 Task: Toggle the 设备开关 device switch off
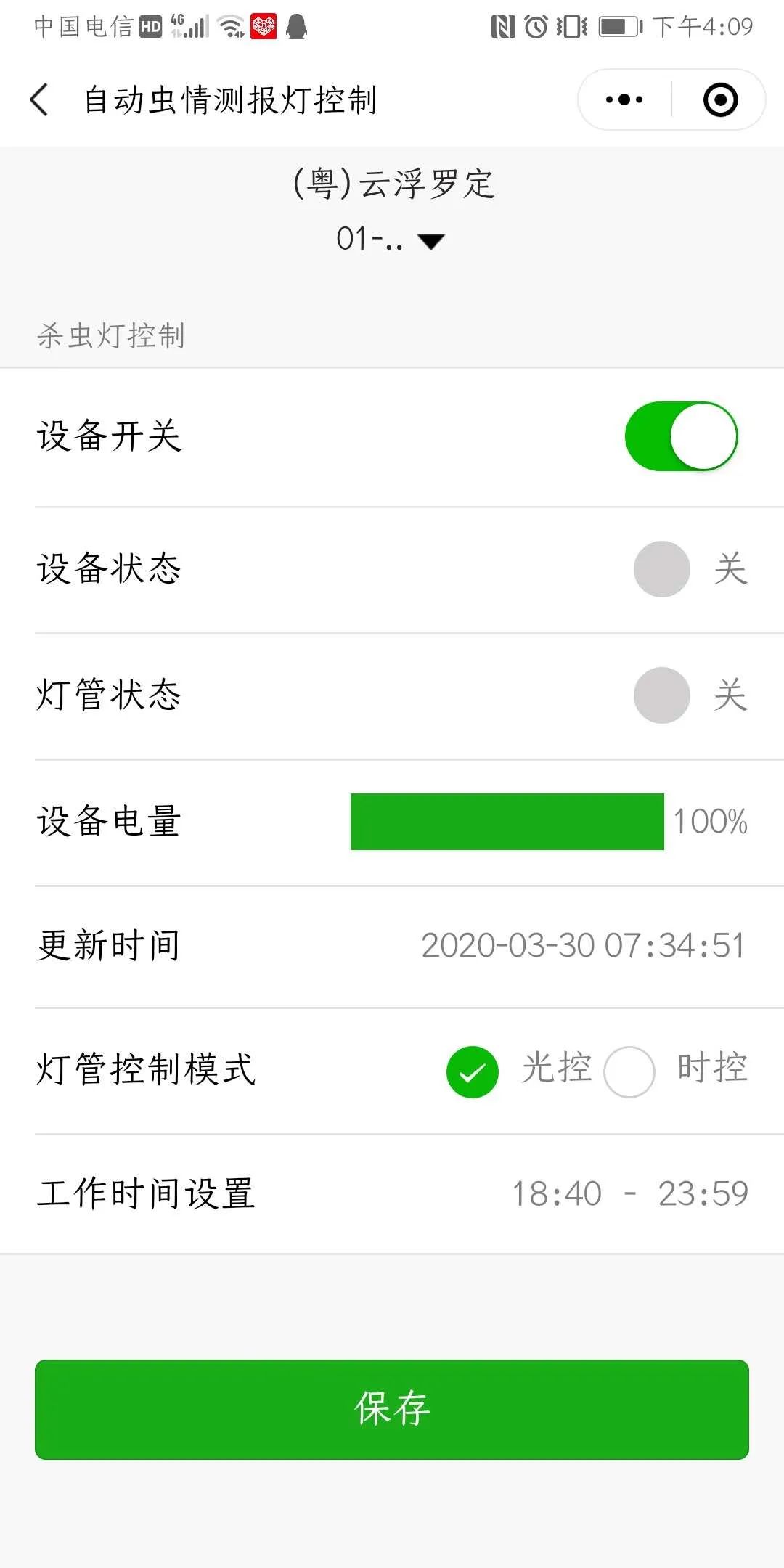click(x=683, y=436)
